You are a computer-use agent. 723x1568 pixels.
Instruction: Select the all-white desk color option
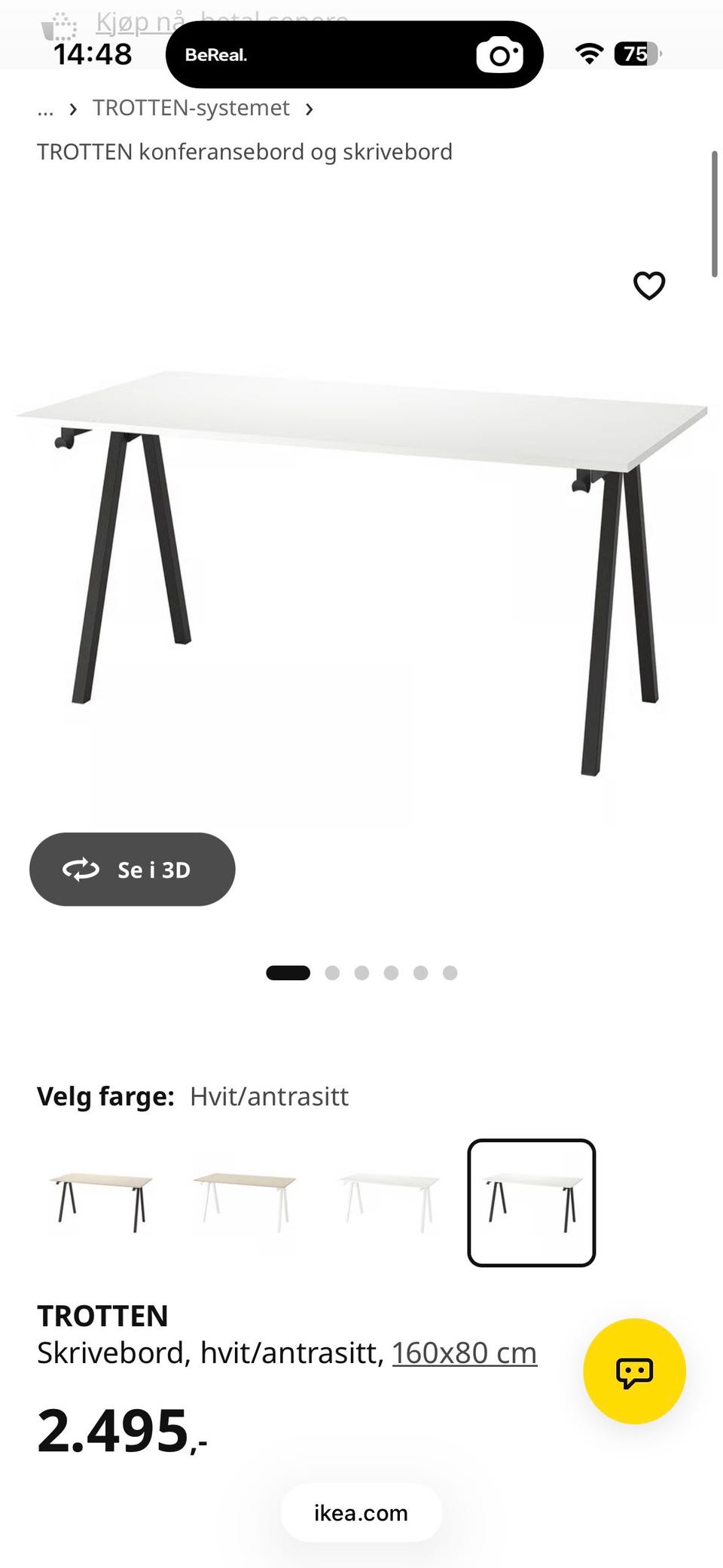coord(389,1203)
